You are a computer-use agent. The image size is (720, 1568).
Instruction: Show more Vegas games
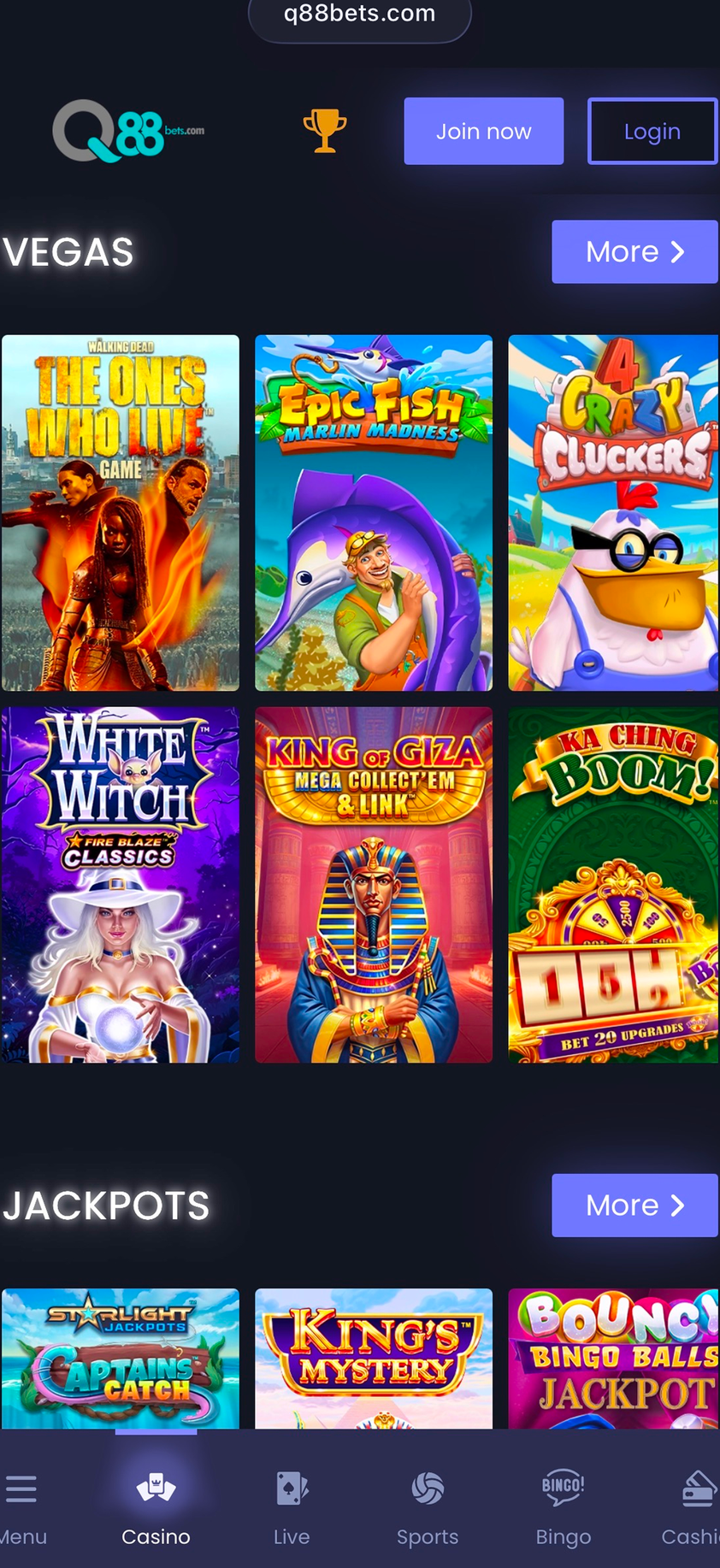click(634, 252)
